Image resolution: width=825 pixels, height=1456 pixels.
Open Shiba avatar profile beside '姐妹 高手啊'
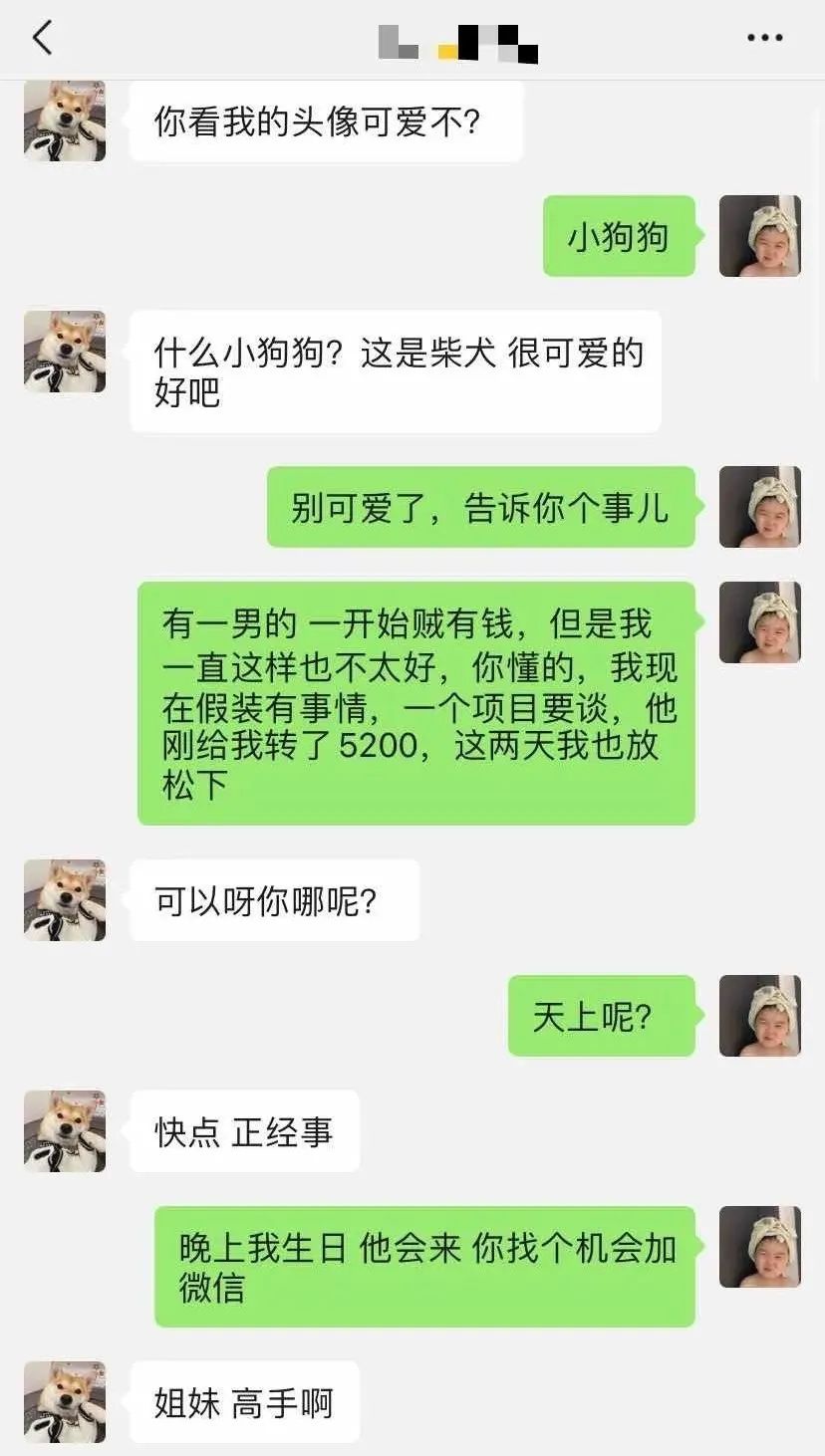point(65,1401)
